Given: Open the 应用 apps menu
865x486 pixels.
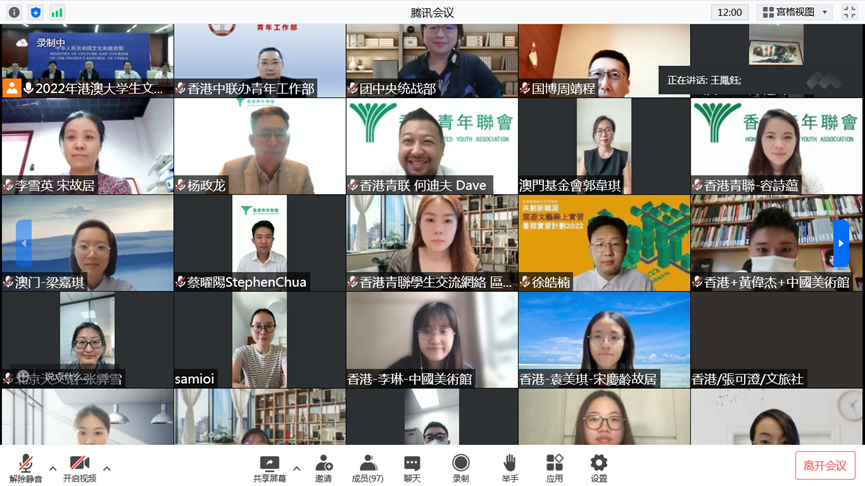Looking at the screenshot, I should 554,466.
